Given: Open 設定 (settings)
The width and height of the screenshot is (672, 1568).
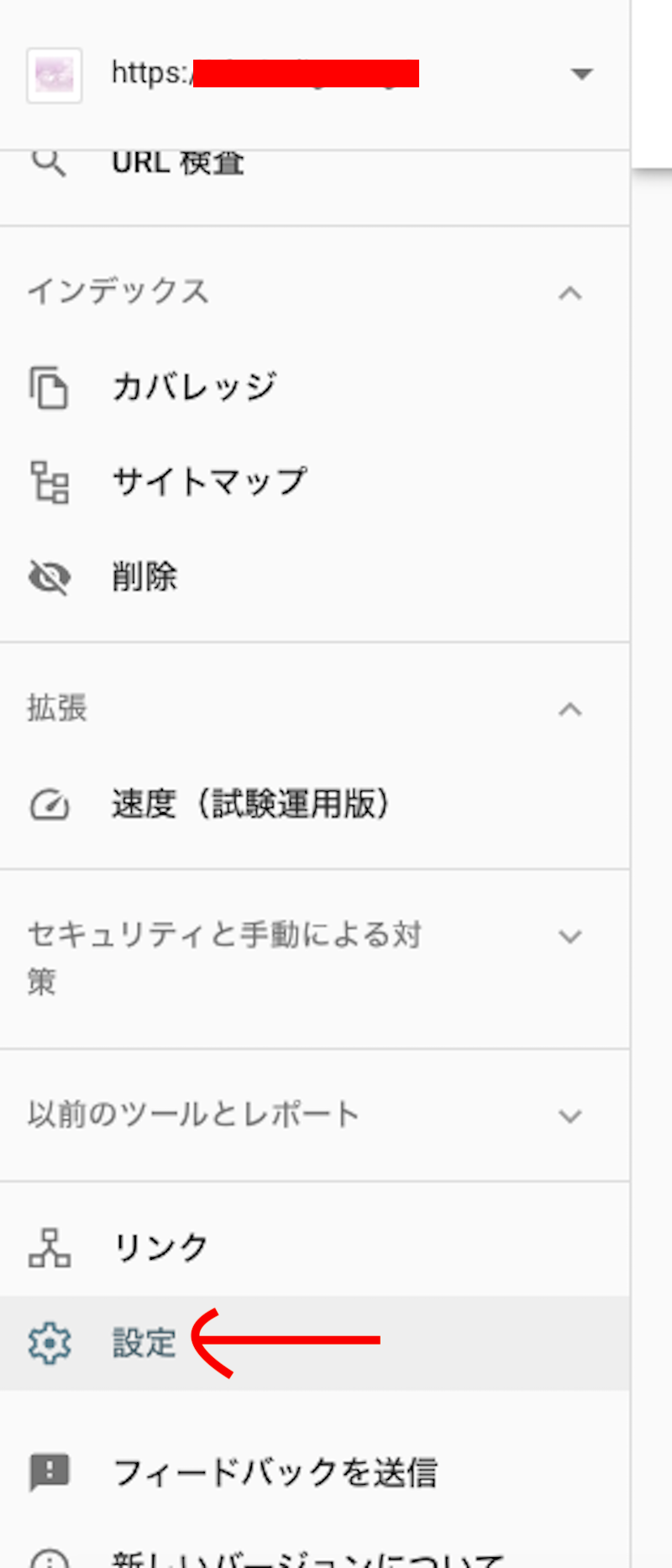Looking at the screenshot, I should pos(144,1343).
